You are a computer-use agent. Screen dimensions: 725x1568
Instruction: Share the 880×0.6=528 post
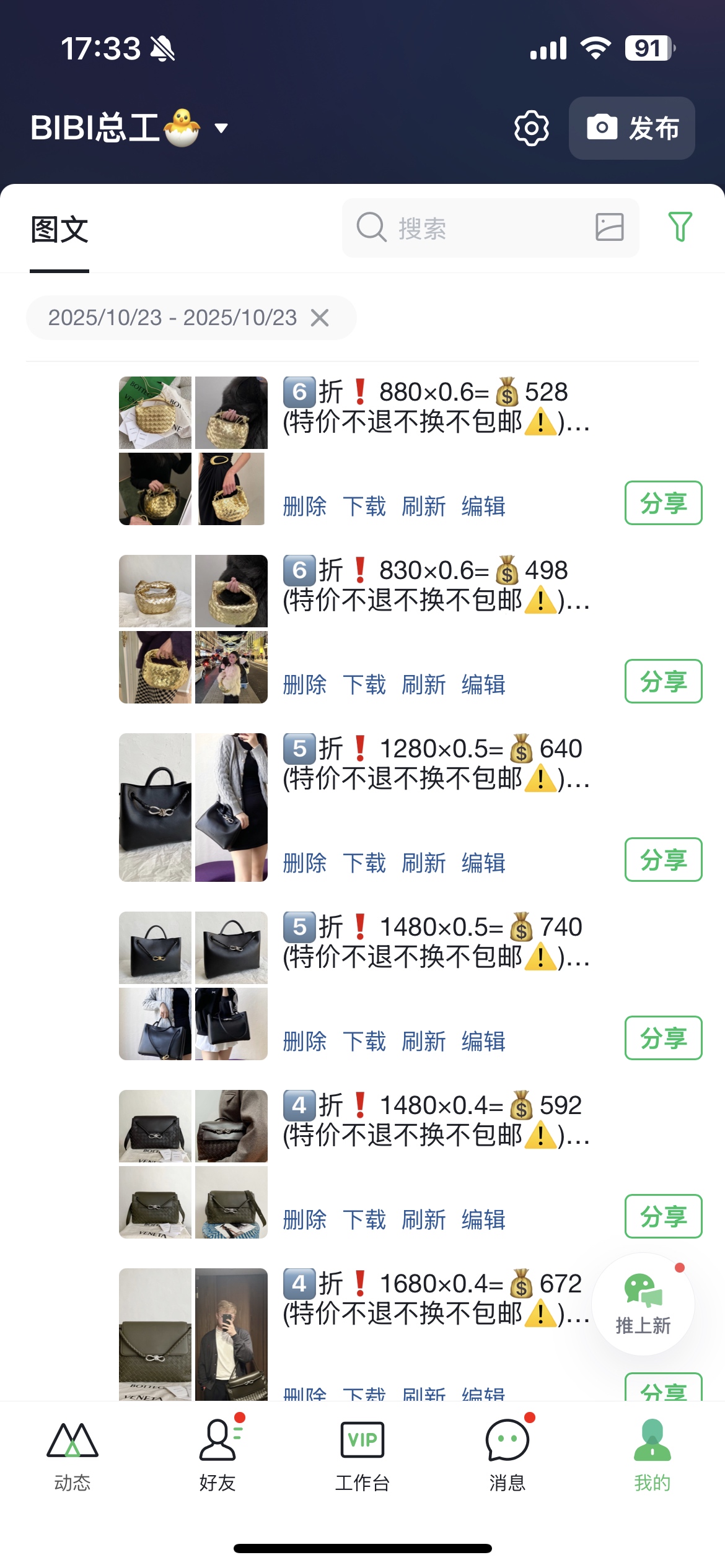663,503
